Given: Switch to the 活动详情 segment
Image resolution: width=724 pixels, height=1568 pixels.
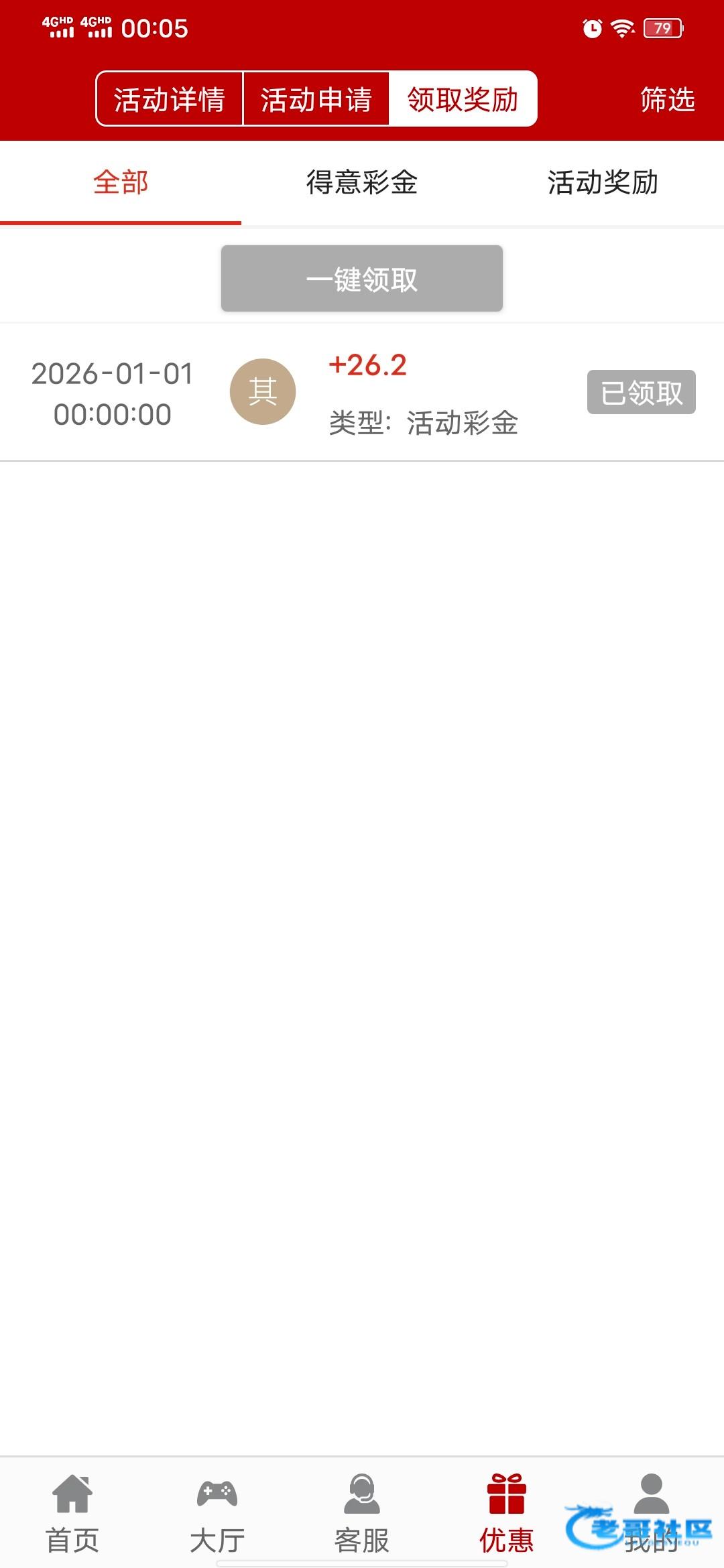Looking at the screenshot, I should pos(169,99).
